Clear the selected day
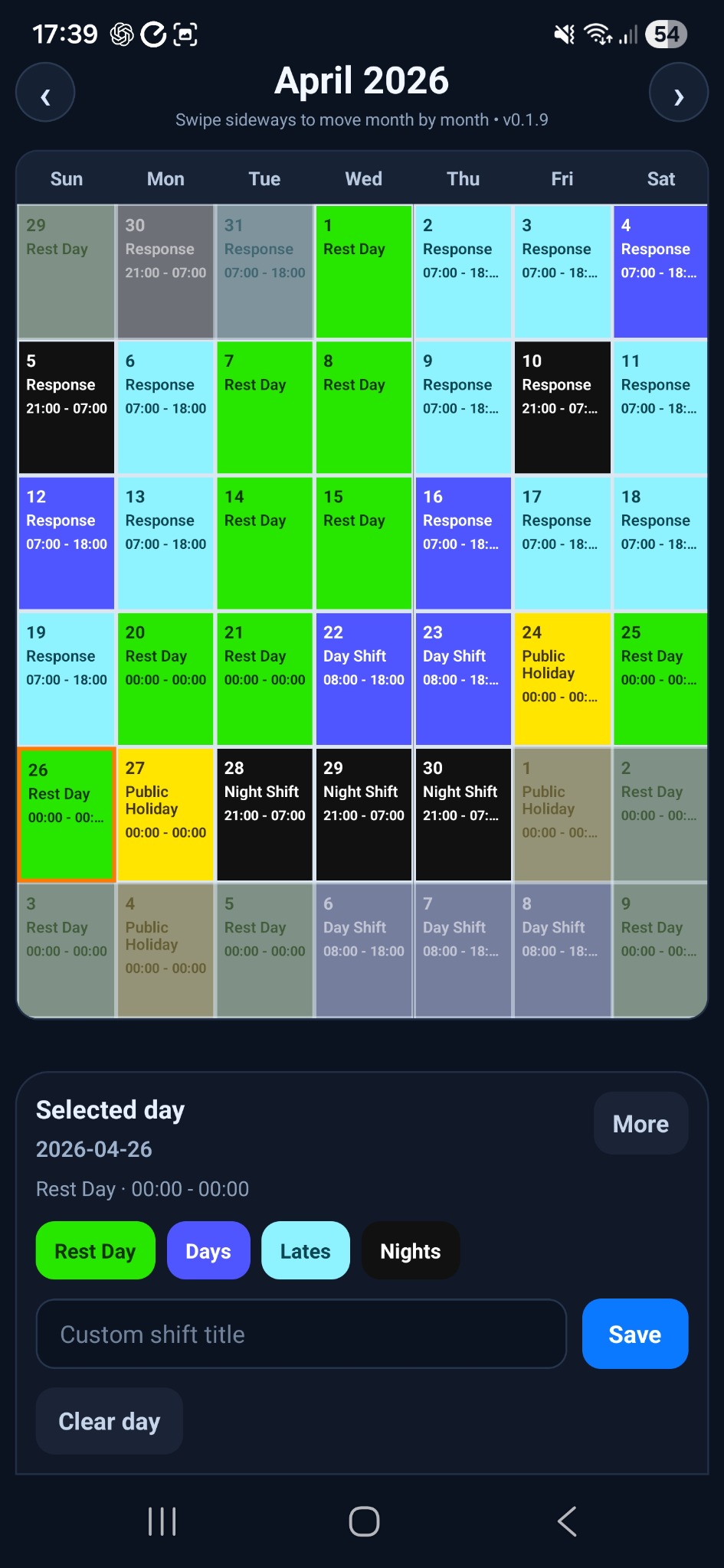Image resolution: width=724 pixels, height=1568 pixels. 109,1420
